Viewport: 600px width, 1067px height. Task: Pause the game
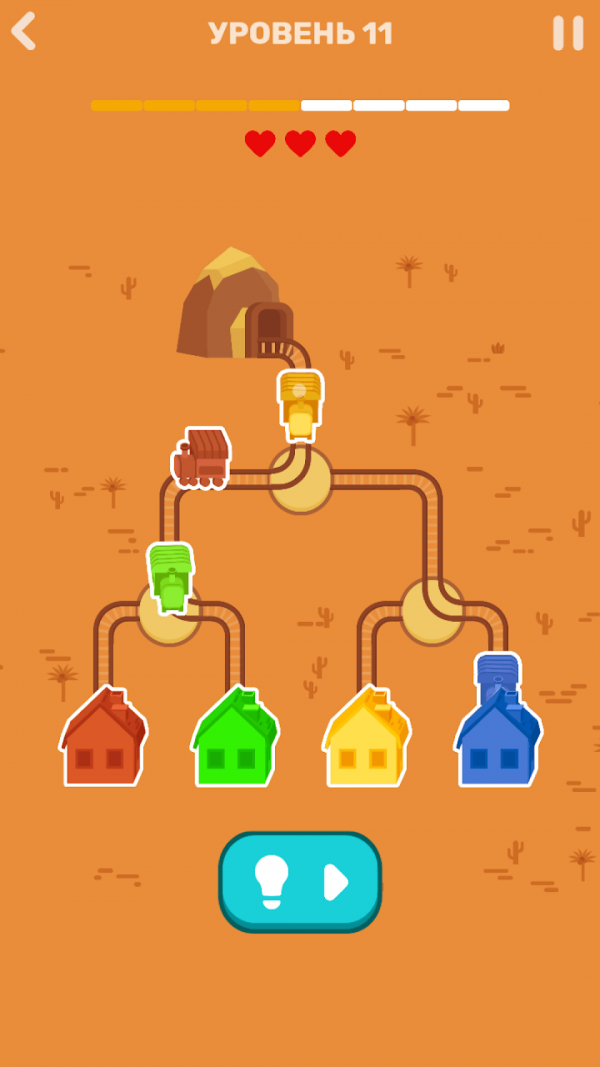[568, 33]
